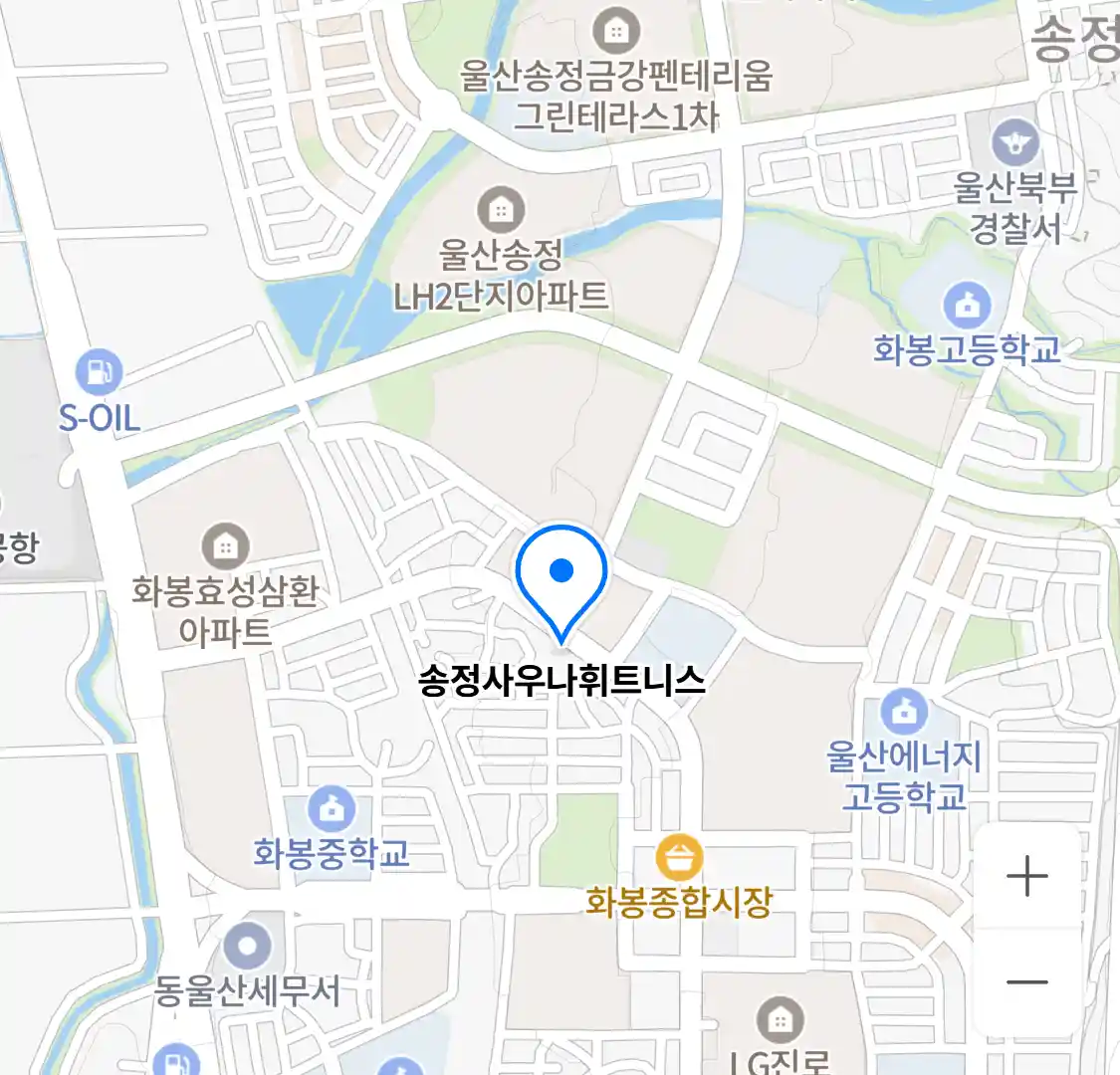Zoom out with the minus button
Viewport: 1120px width, 1075px height.
click(1026, 982)
